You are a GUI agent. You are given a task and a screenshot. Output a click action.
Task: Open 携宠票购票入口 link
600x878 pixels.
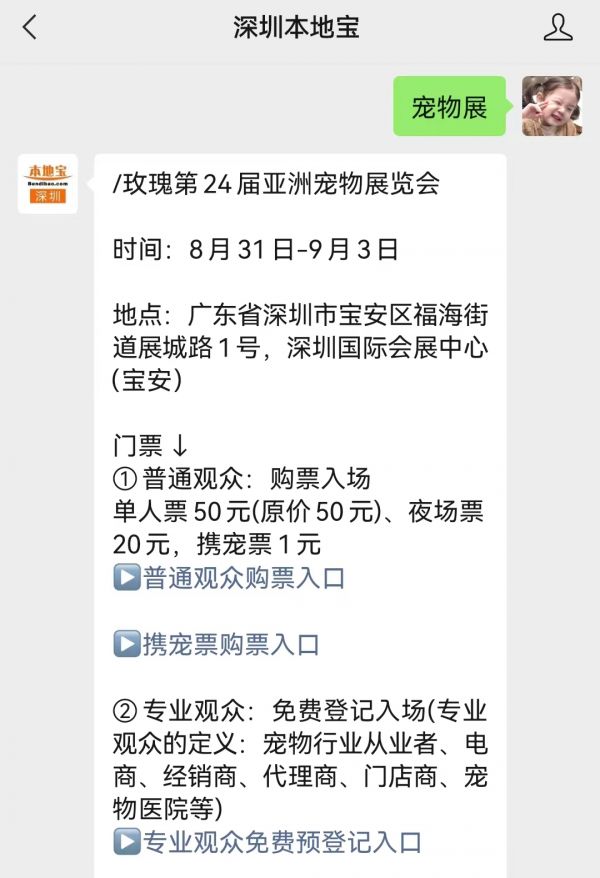[x=230, y=644]
